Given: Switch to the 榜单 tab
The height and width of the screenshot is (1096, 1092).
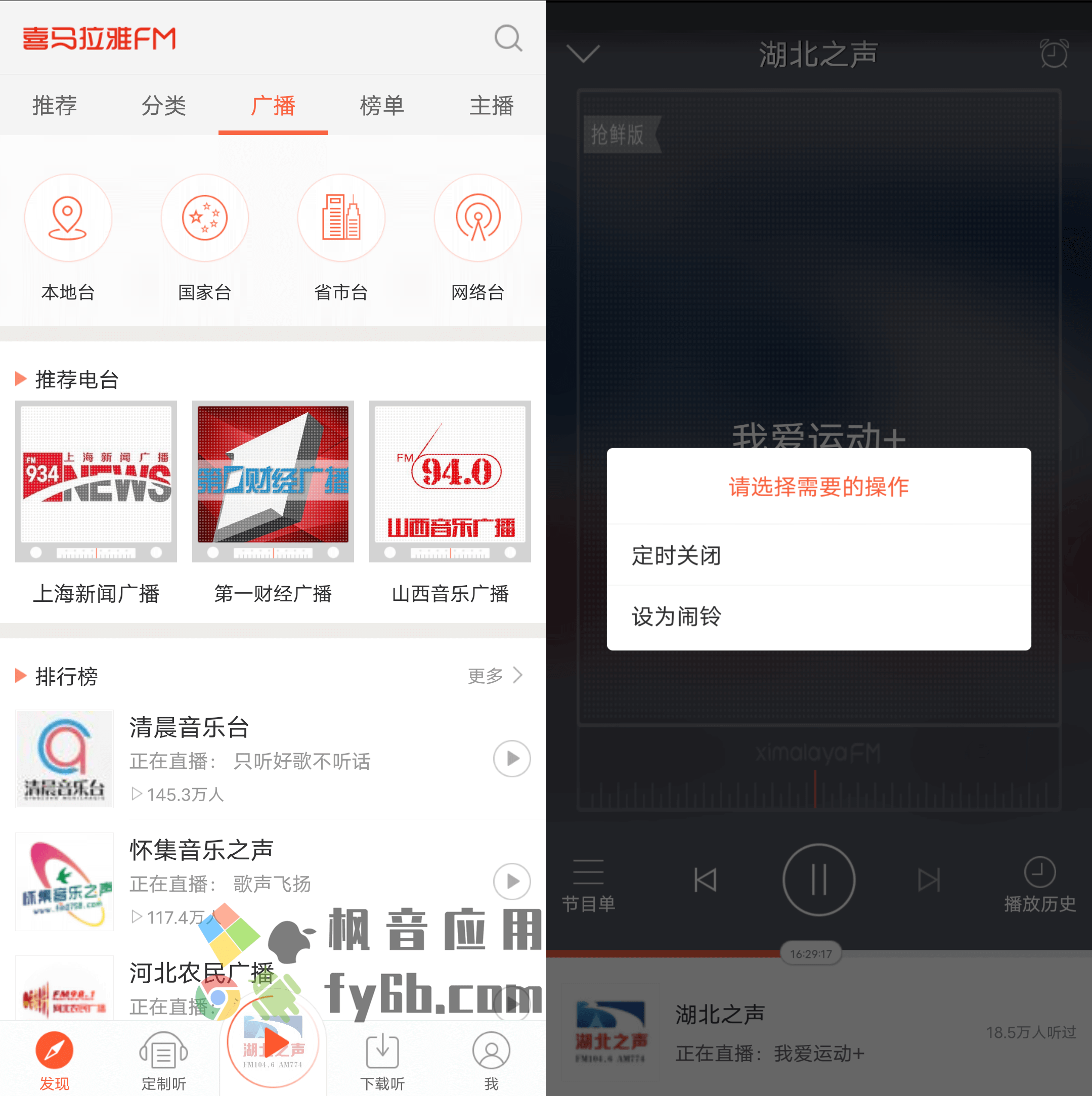Looking at the screenshot, I should 382,106.
